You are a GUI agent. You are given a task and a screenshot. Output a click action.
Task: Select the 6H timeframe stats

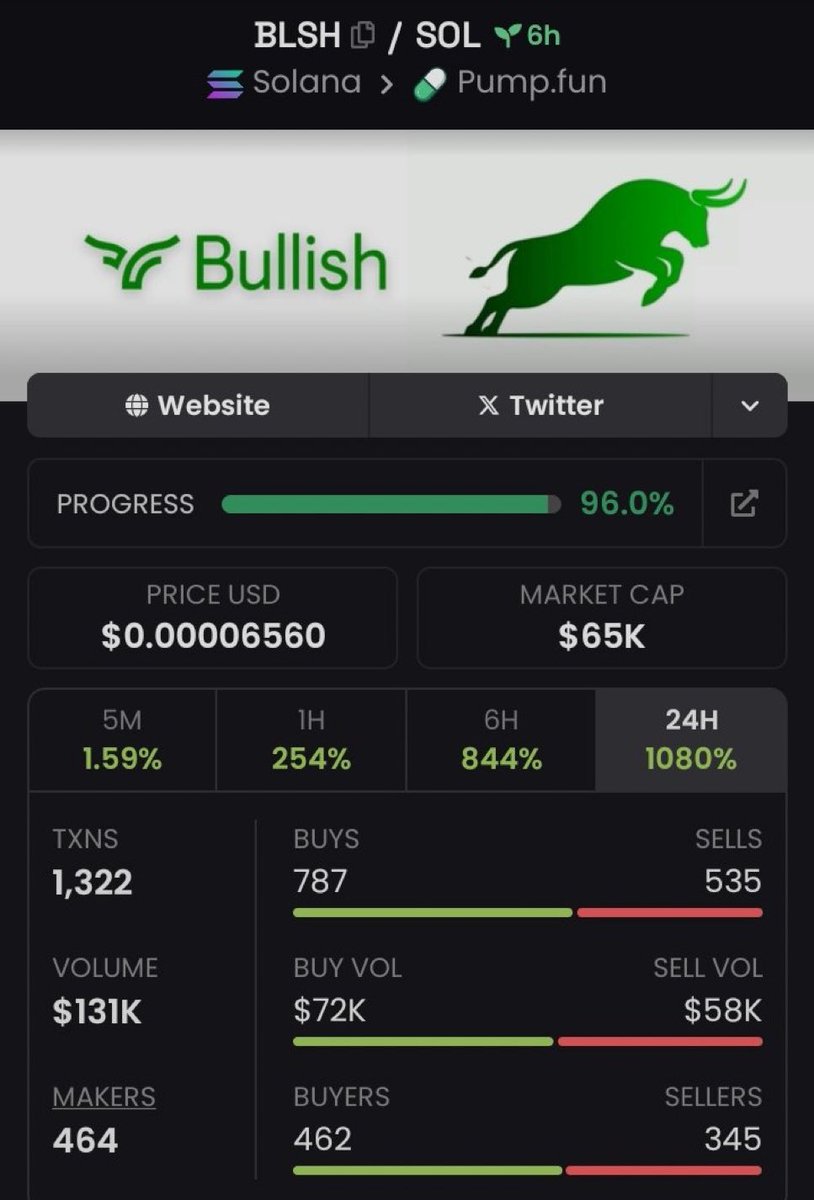(x=501, y=740)
